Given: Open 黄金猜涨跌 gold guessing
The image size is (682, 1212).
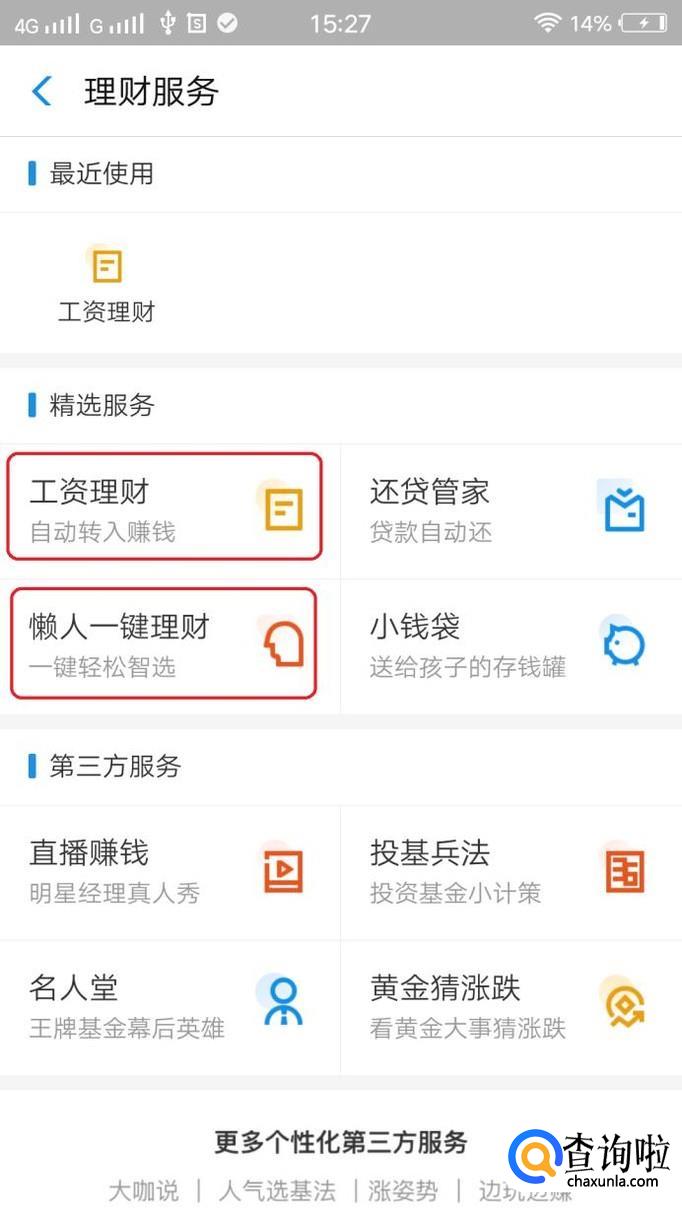Looking at the screenshot, I should (511, 1007).
